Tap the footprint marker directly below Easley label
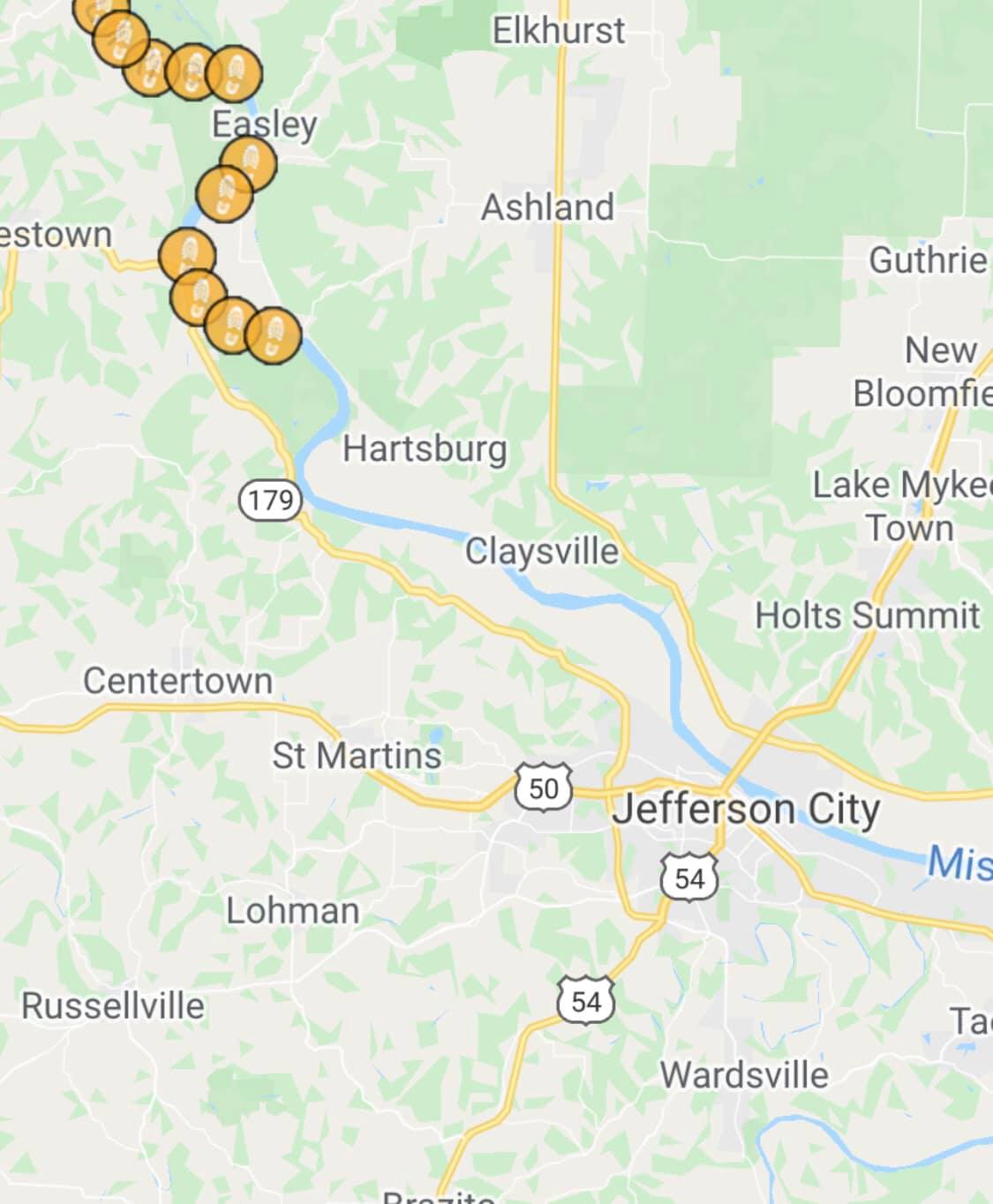 (250, 162)
